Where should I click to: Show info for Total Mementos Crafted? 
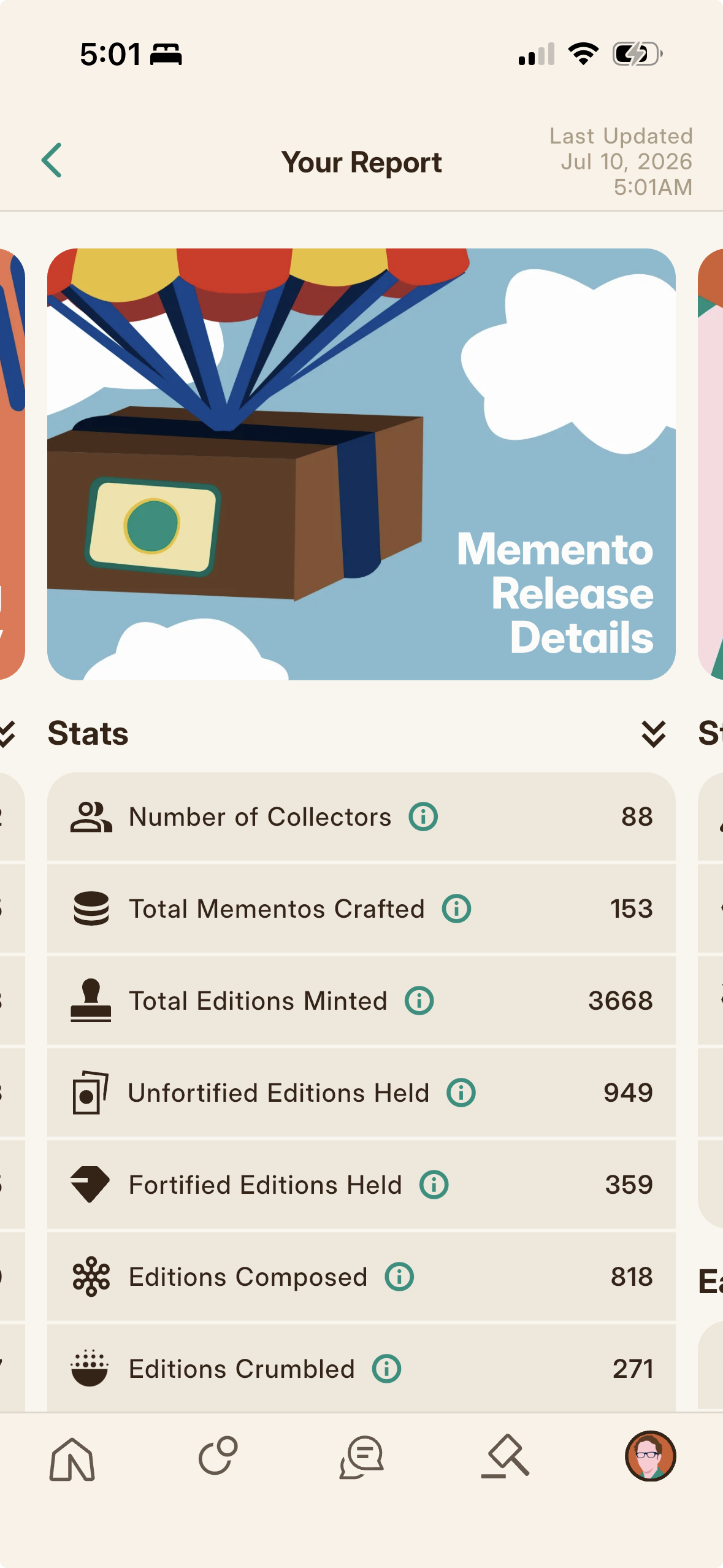(x=457, y=909)
